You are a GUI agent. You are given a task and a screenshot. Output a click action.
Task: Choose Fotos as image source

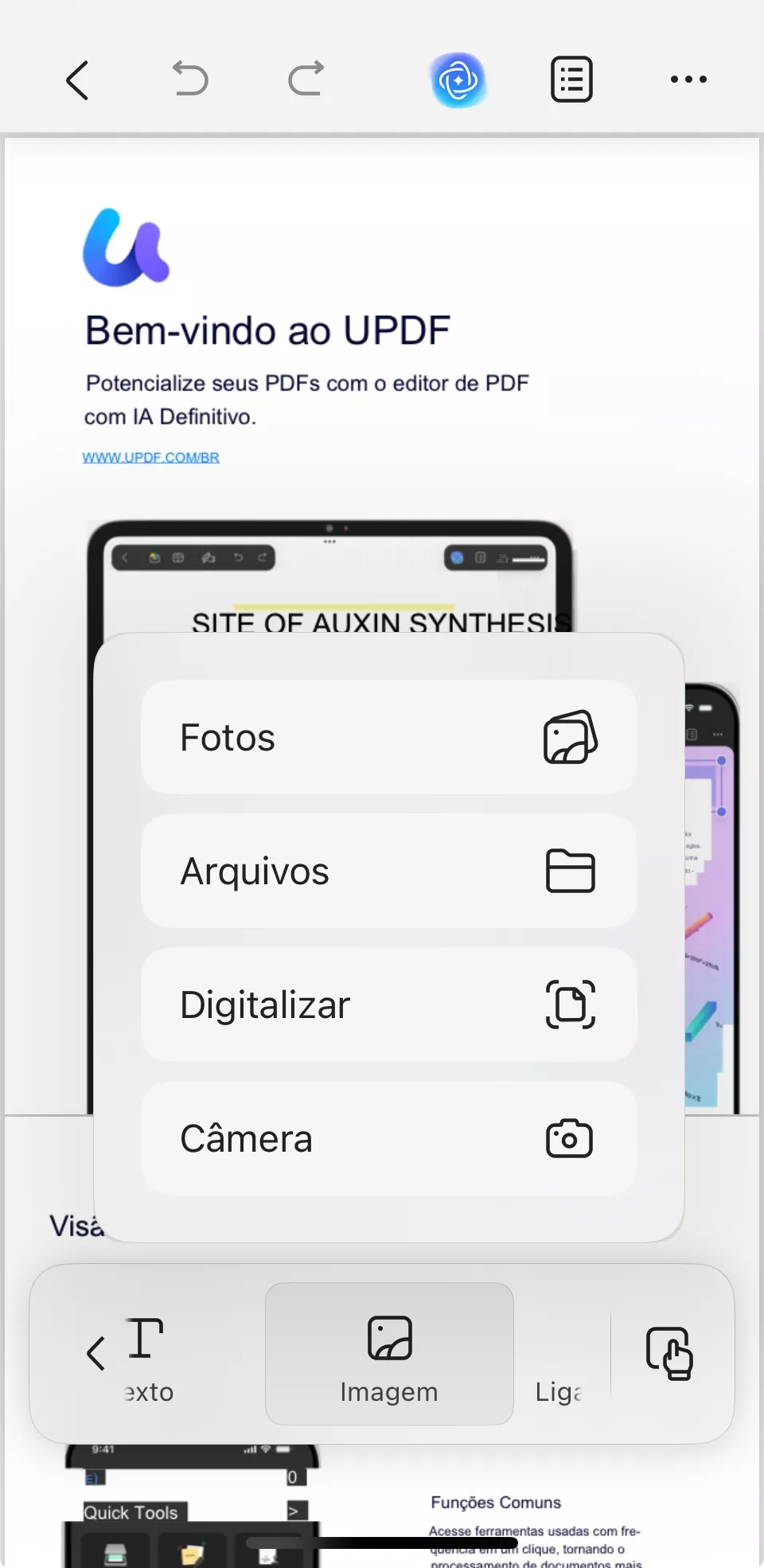point(388,737)
